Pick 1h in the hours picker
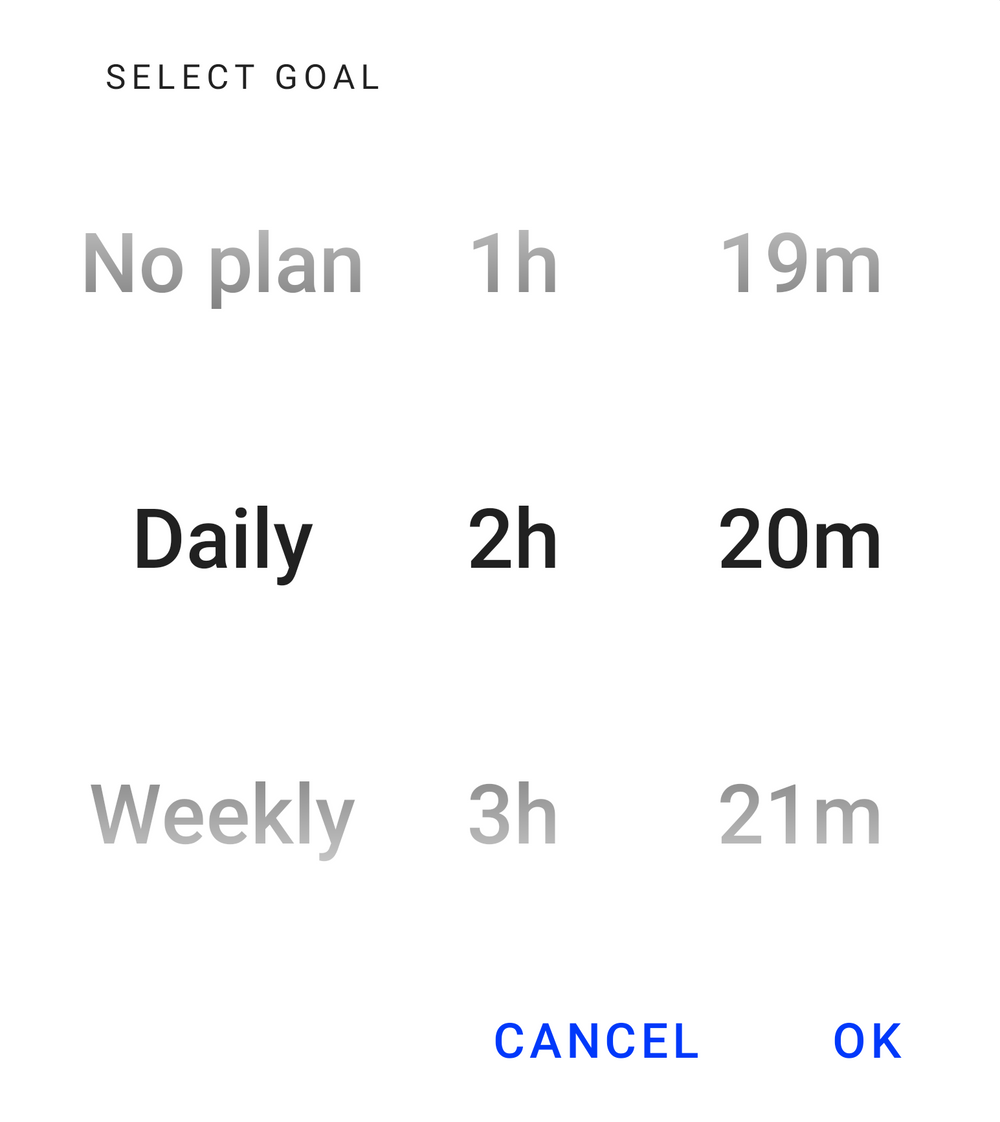Screen dimensions: 1000x1122 coord(513,266)
